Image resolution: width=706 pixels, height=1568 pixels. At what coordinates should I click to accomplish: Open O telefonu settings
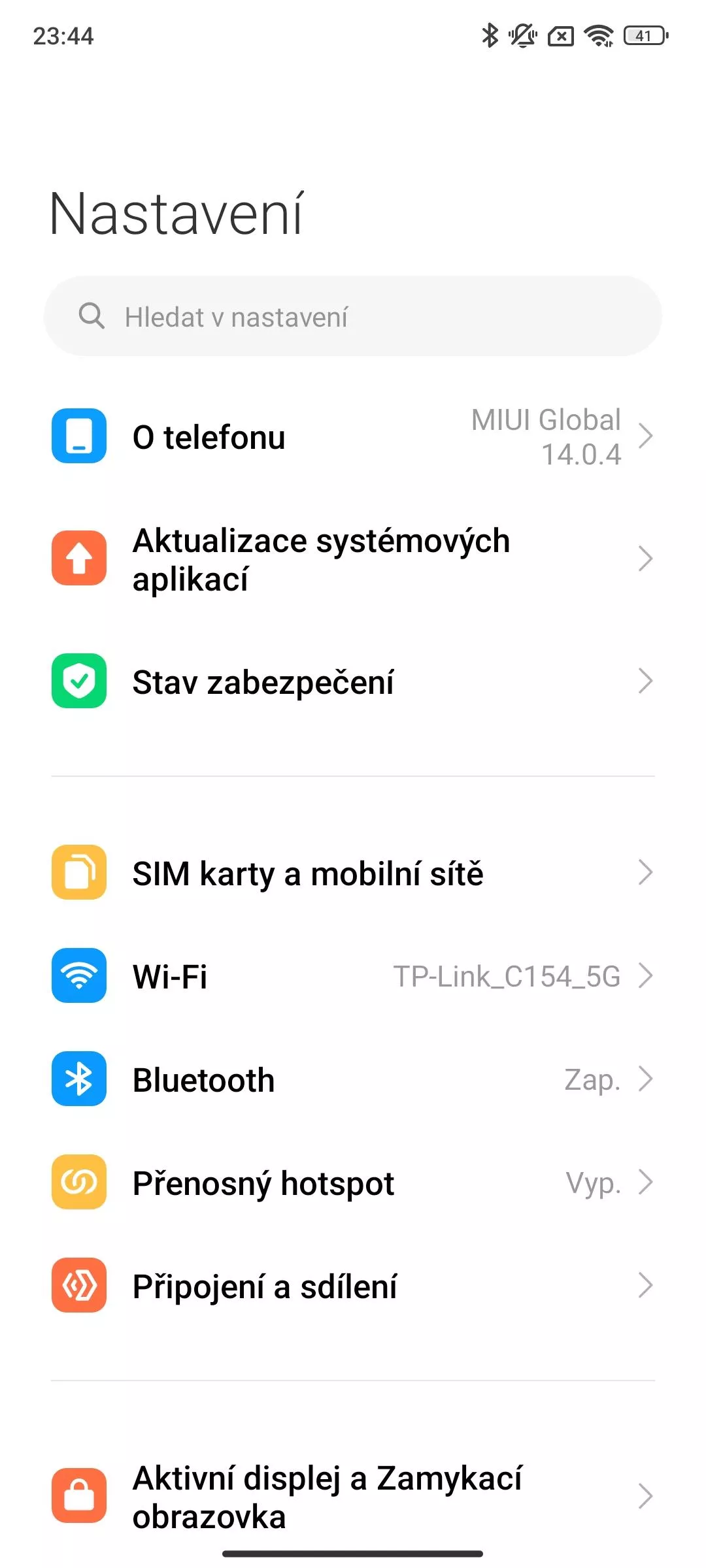click(353, 436)
